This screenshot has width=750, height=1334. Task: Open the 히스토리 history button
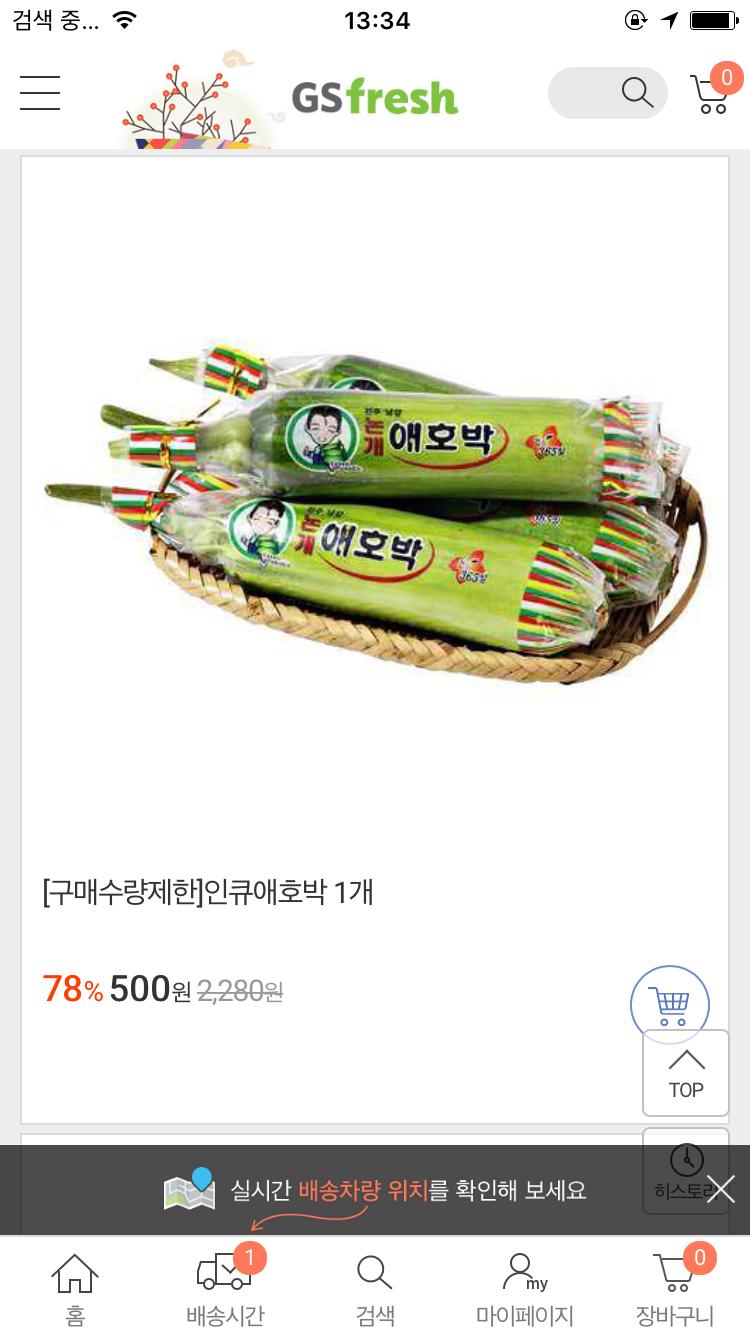684,1172
